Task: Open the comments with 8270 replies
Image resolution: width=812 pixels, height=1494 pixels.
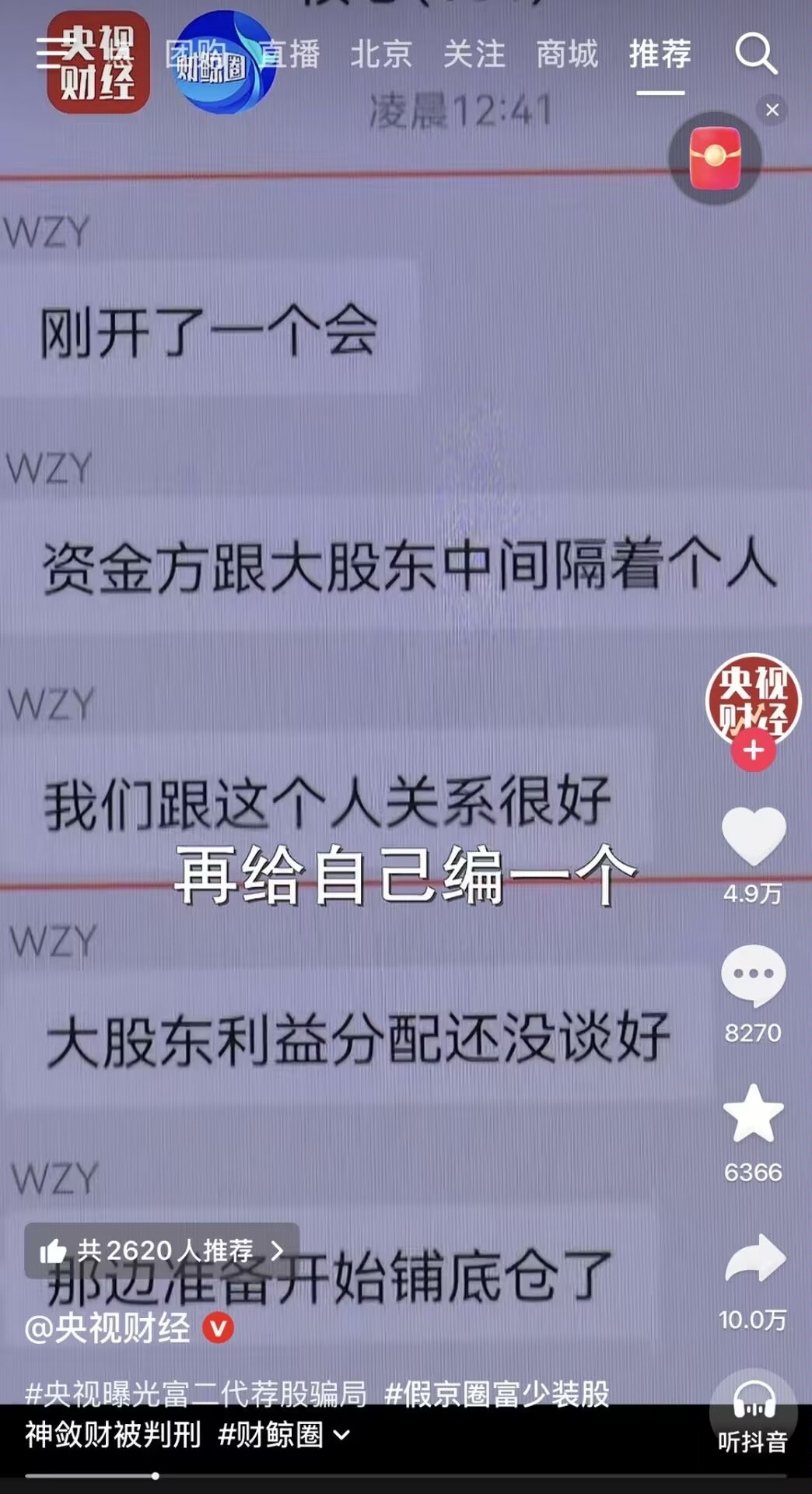Action: [753, 977]
